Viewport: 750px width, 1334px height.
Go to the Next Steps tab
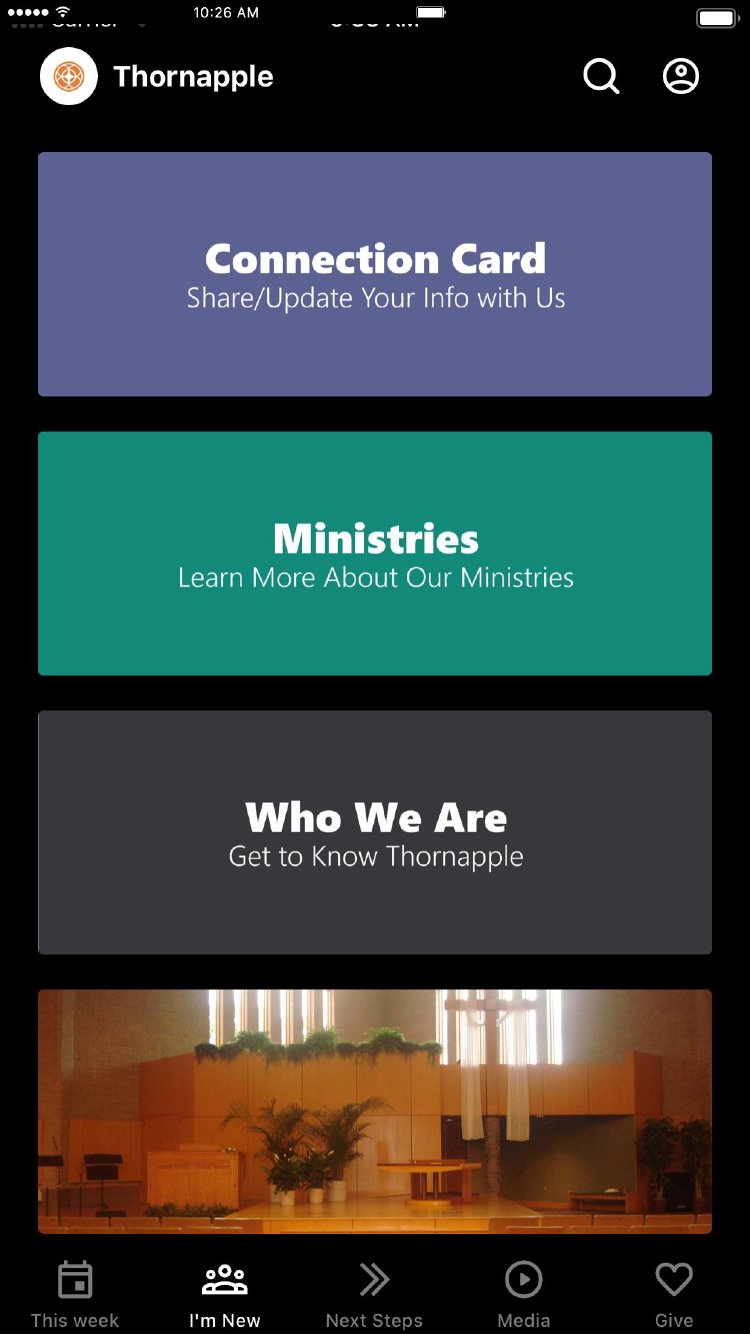click(375, 1294)
